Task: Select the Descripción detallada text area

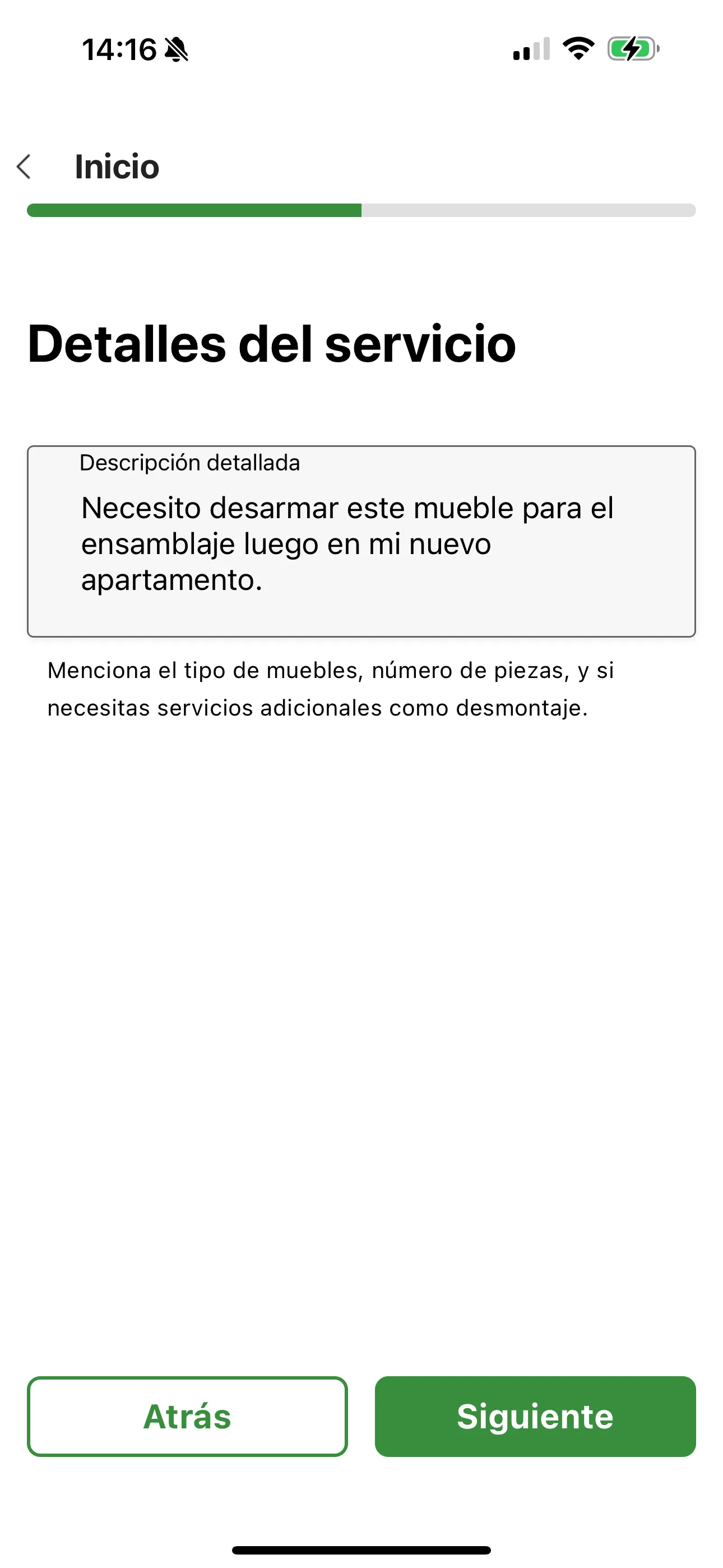Action: click(x=361, y=542)
